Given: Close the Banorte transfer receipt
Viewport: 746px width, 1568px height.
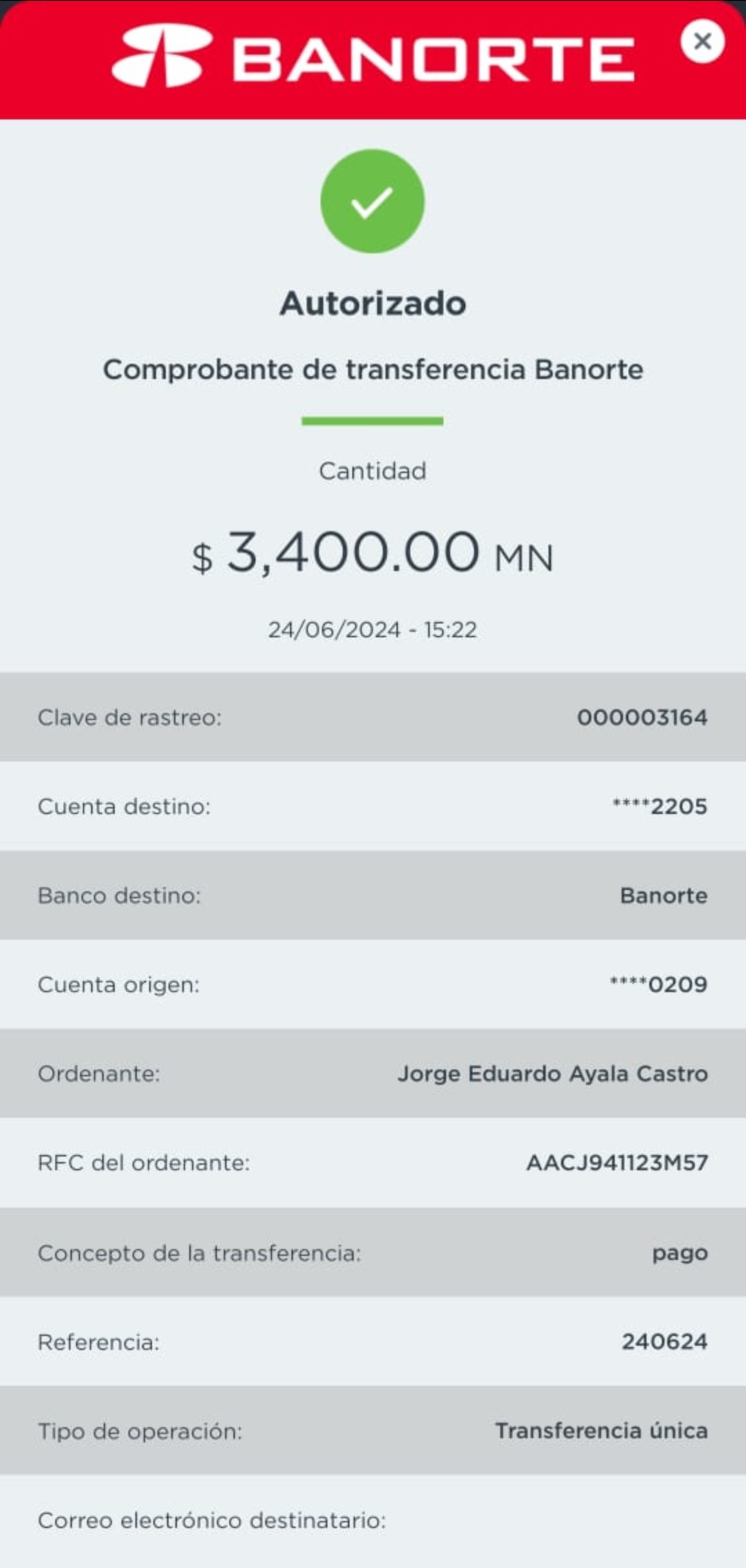Looking at the screenshot, I should [x=702, y=41].
